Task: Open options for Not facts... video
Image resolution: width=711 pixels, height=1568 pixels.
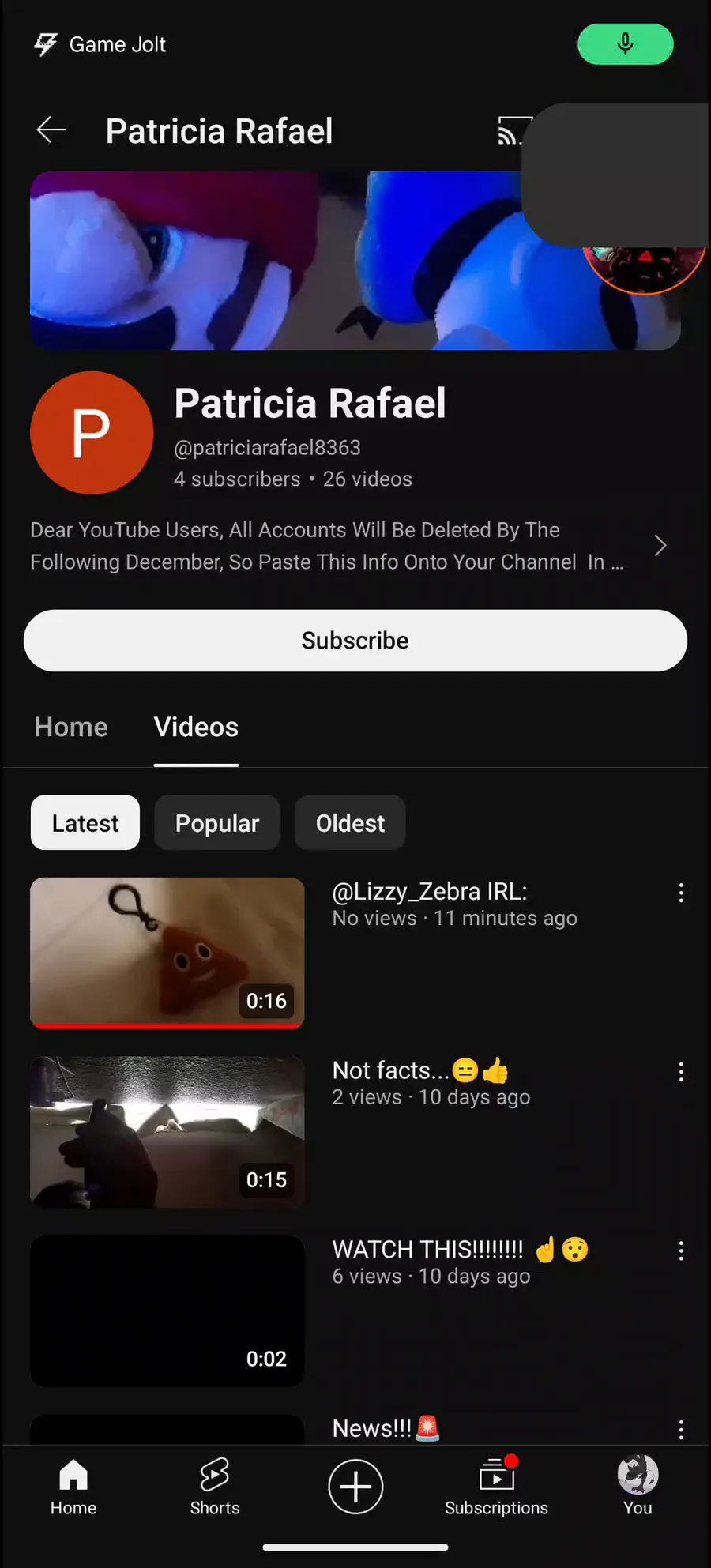Action: (681, 1072)
